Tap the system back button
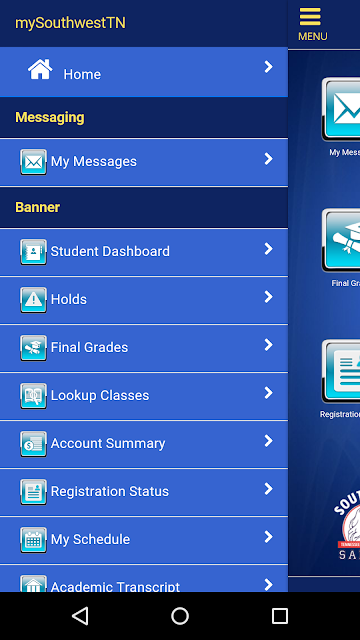Viewport: 360px width, 640px height. pyautogui.click(x=80, y=616)
